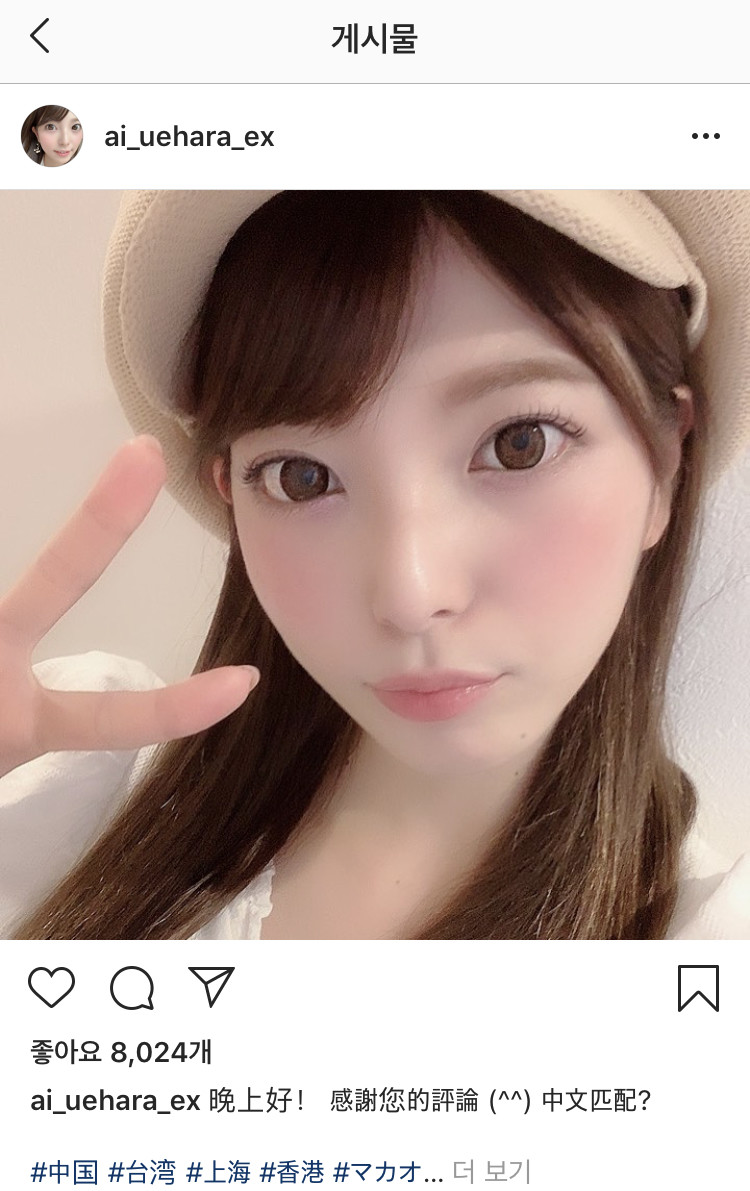
Task: Open ai_uehara_ex profile from avatar
Action: tap(52, 136)
